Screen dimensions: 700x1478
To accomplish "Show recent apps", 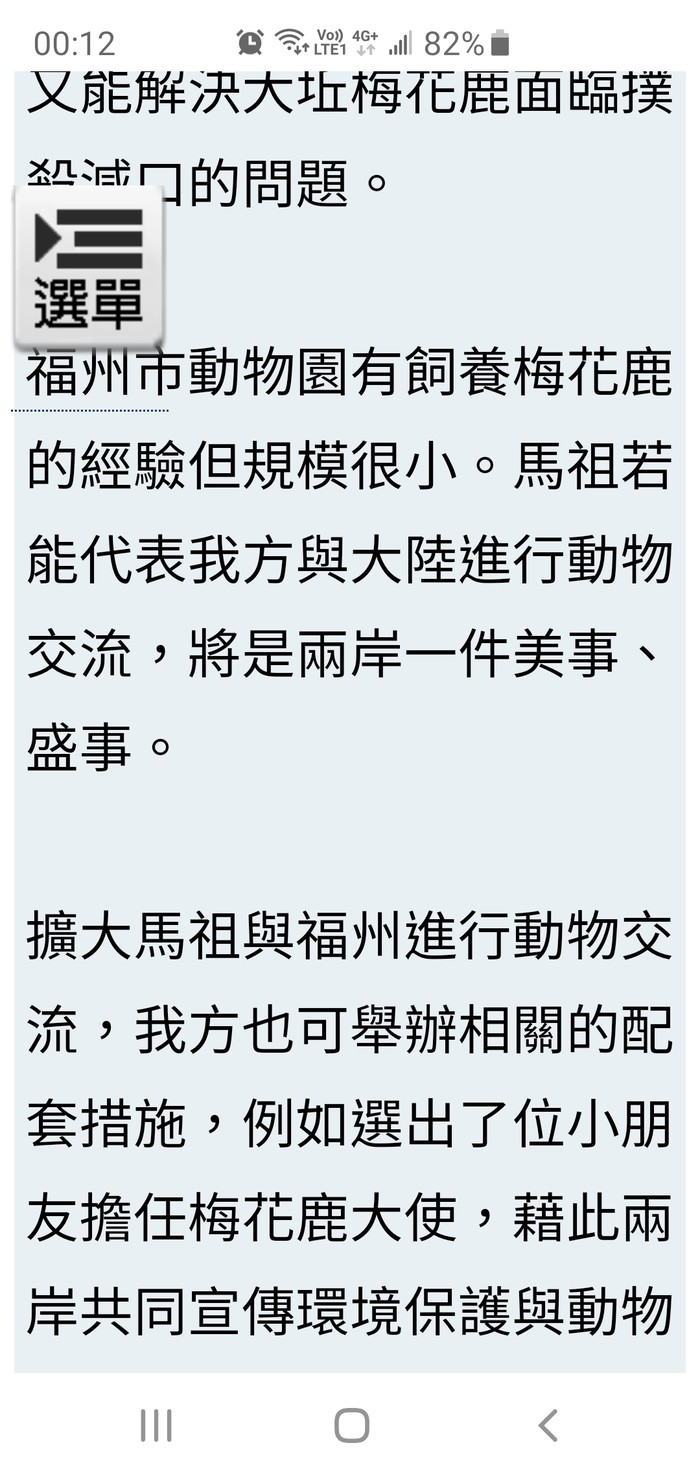I will point(156,1425).
